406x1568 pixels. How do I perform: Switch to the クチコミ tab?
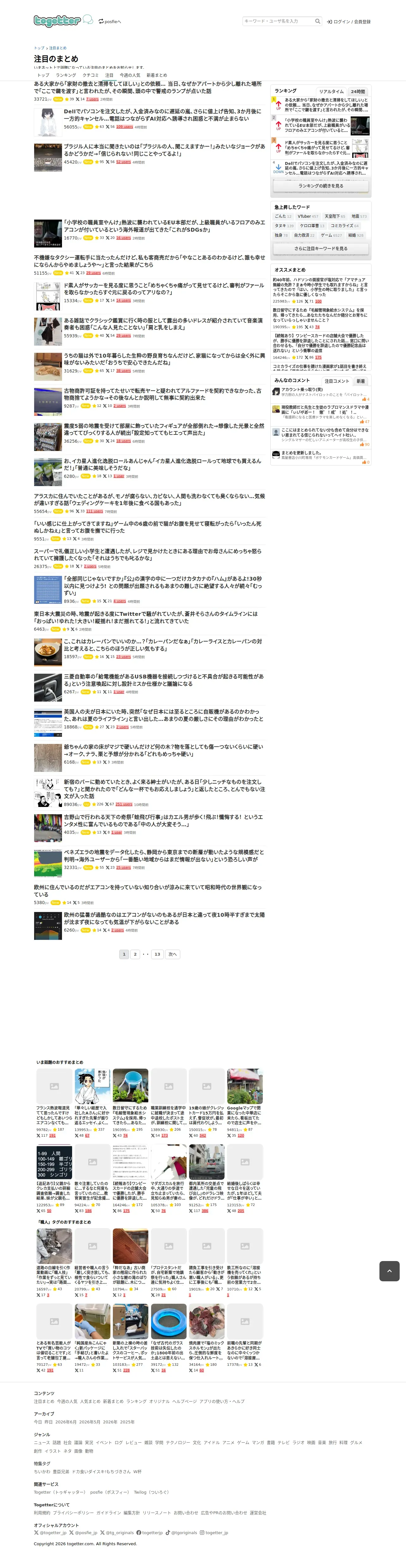(90, 76)
